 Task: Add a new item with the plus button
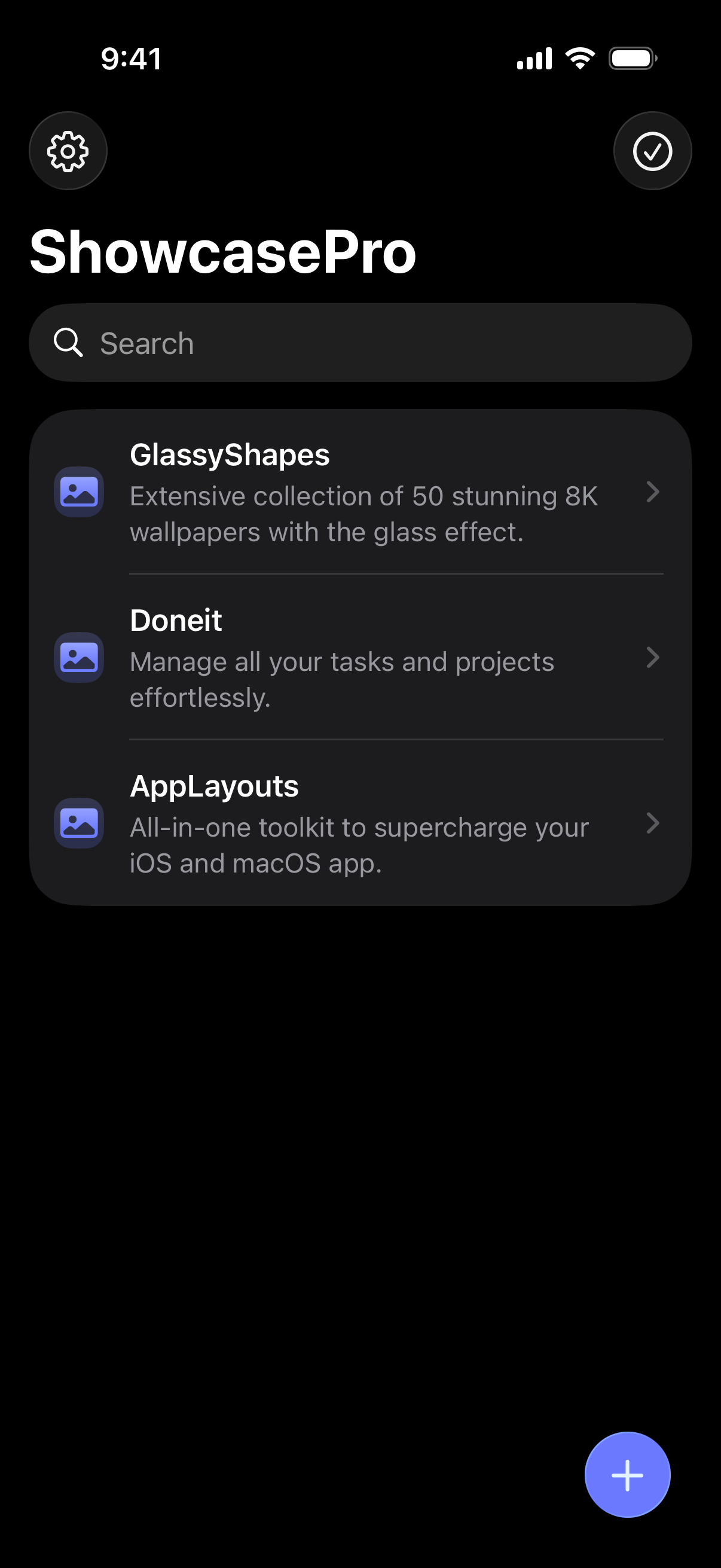[627, 1475]
